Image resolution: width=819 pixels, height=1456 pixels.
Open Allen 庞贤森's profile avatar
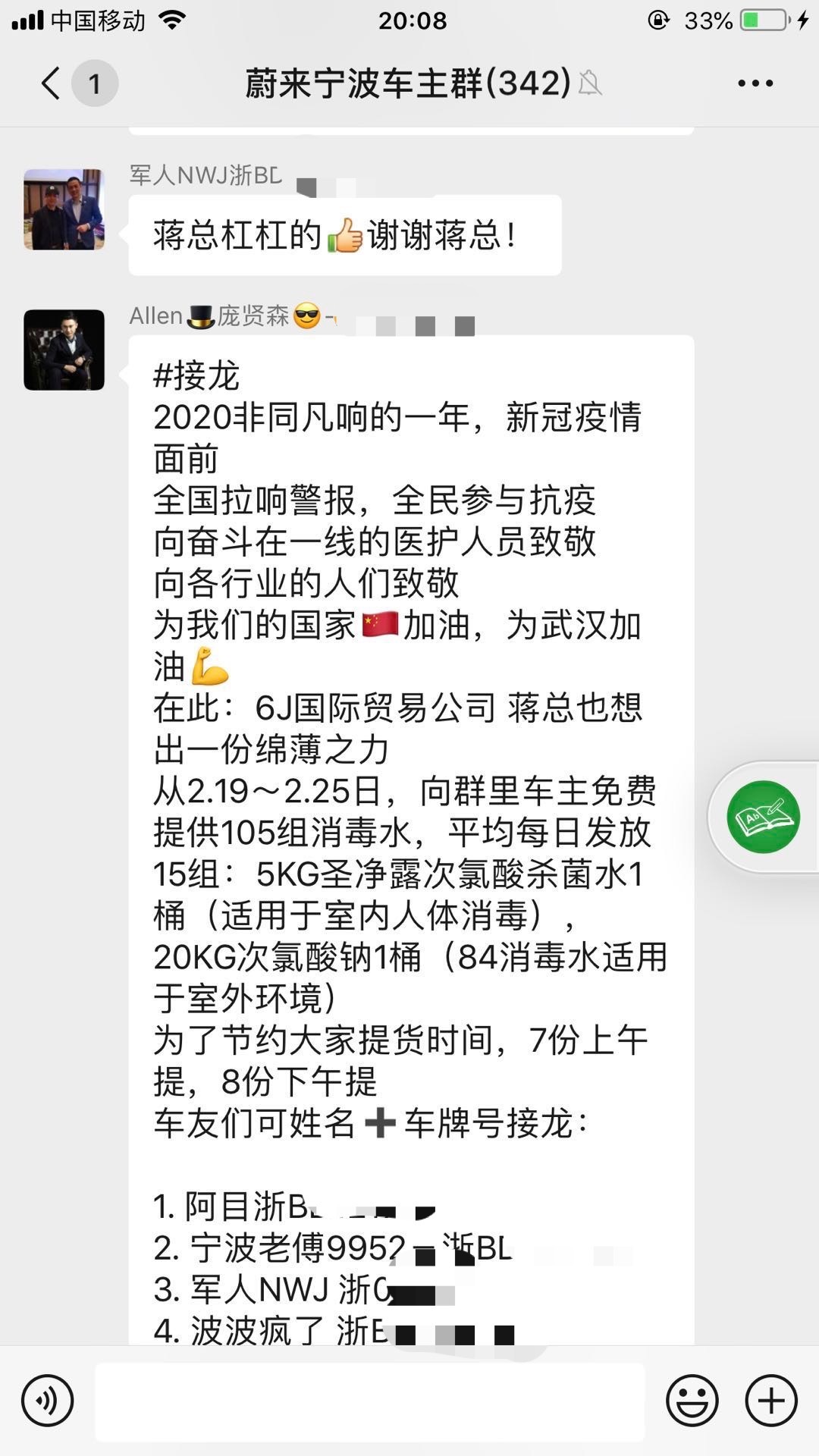click(x=64, y=350)
